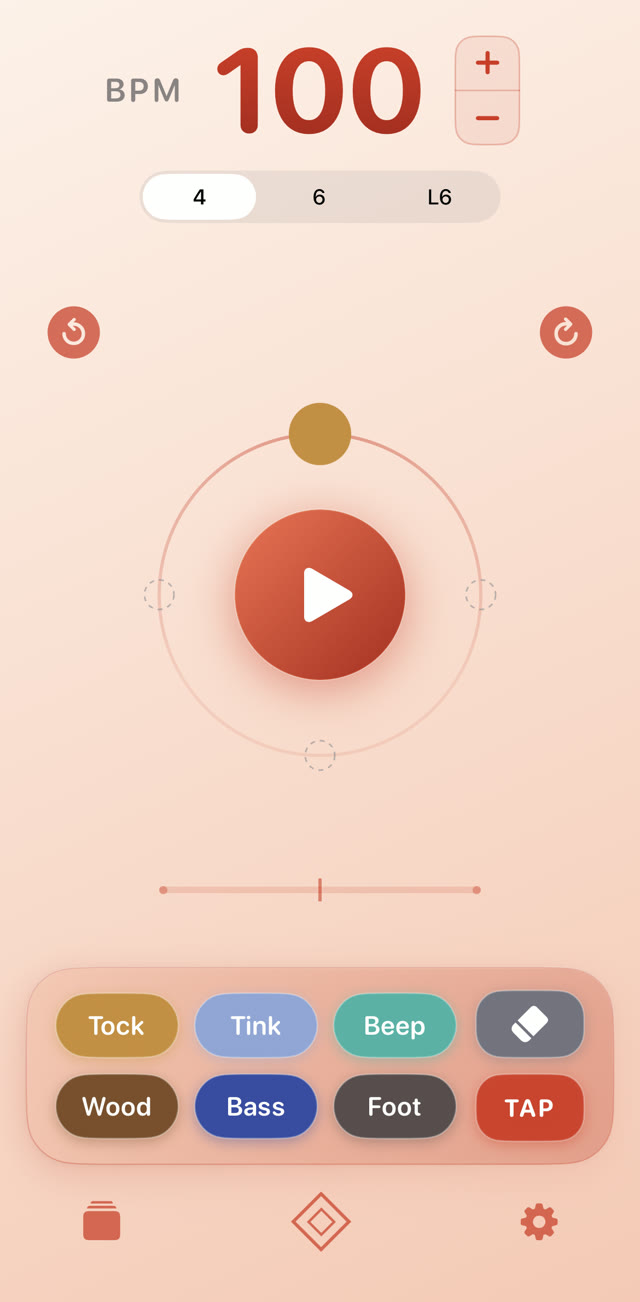This screenshot has width=640, height=1302.
Task: Select the 4 beat segment
Action: [199, 197]
